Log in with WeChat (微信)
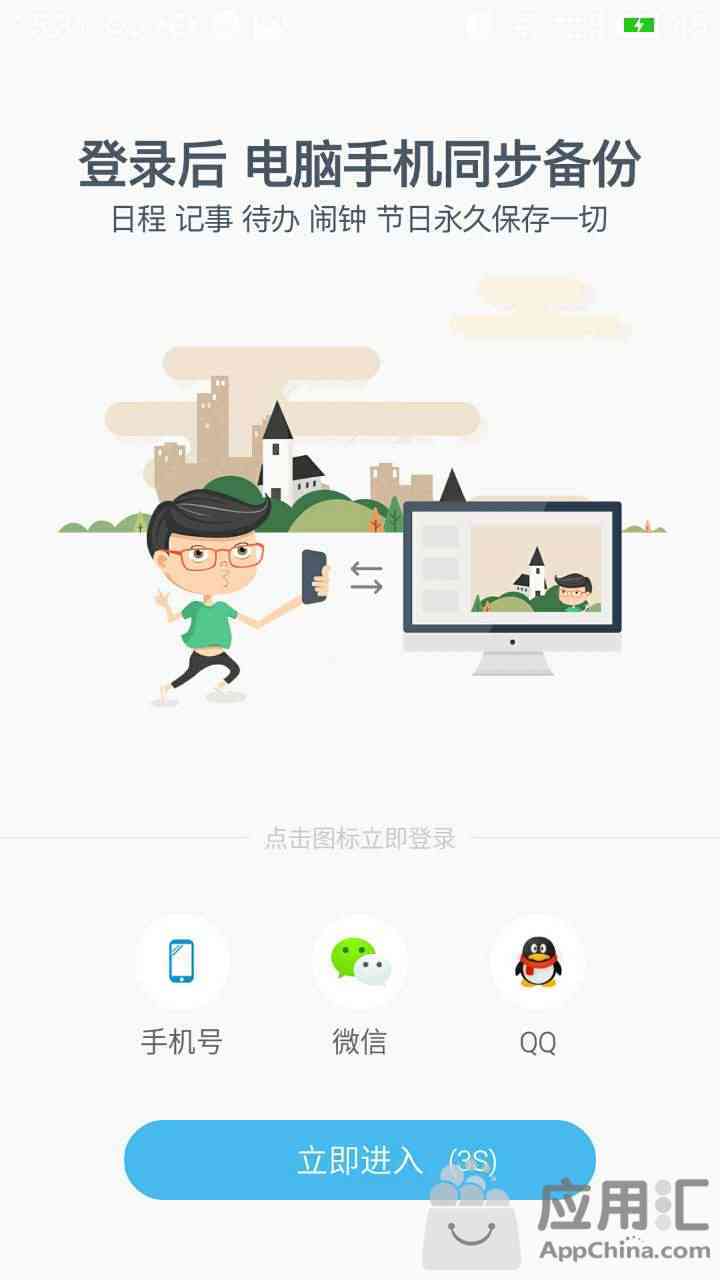720x1280 pixels. [360, 962]
